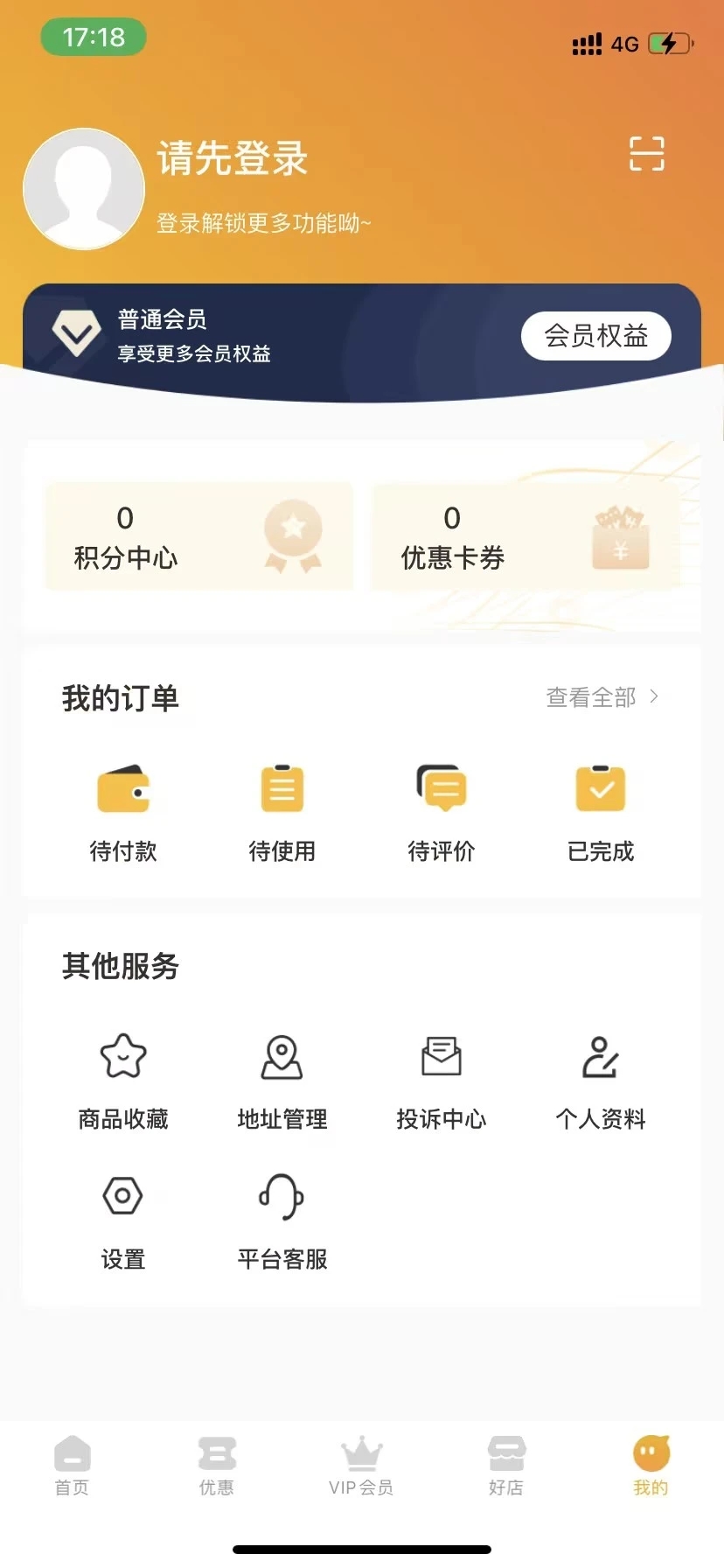Image resolution: width=724 pixels, height=1568 pixels.
Task: Enter the 投诉中心 complaint center icon
Action: click(x=441, y=1056)
